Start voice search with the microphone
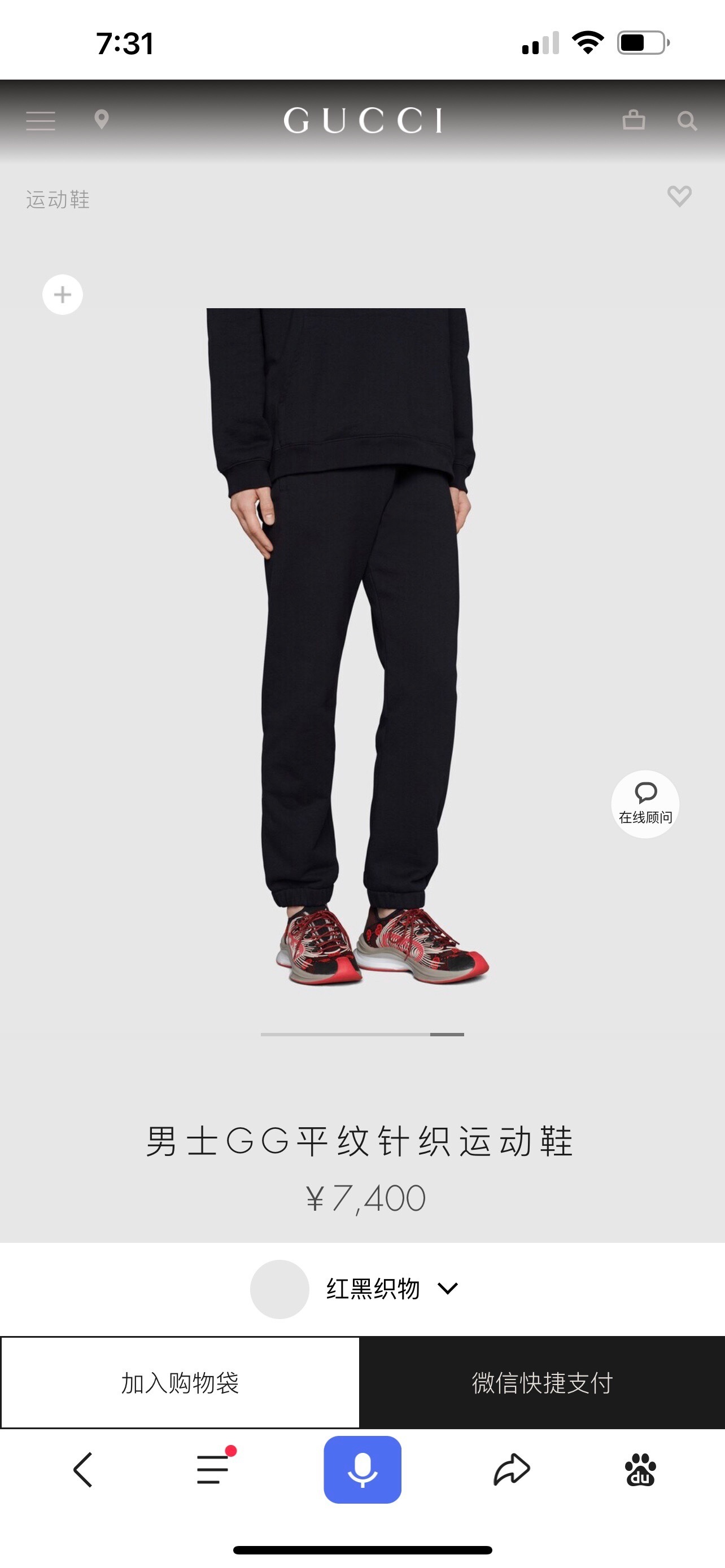Image resolution: width=725 pixels, height=1568 pixels. click(362, 1469)
